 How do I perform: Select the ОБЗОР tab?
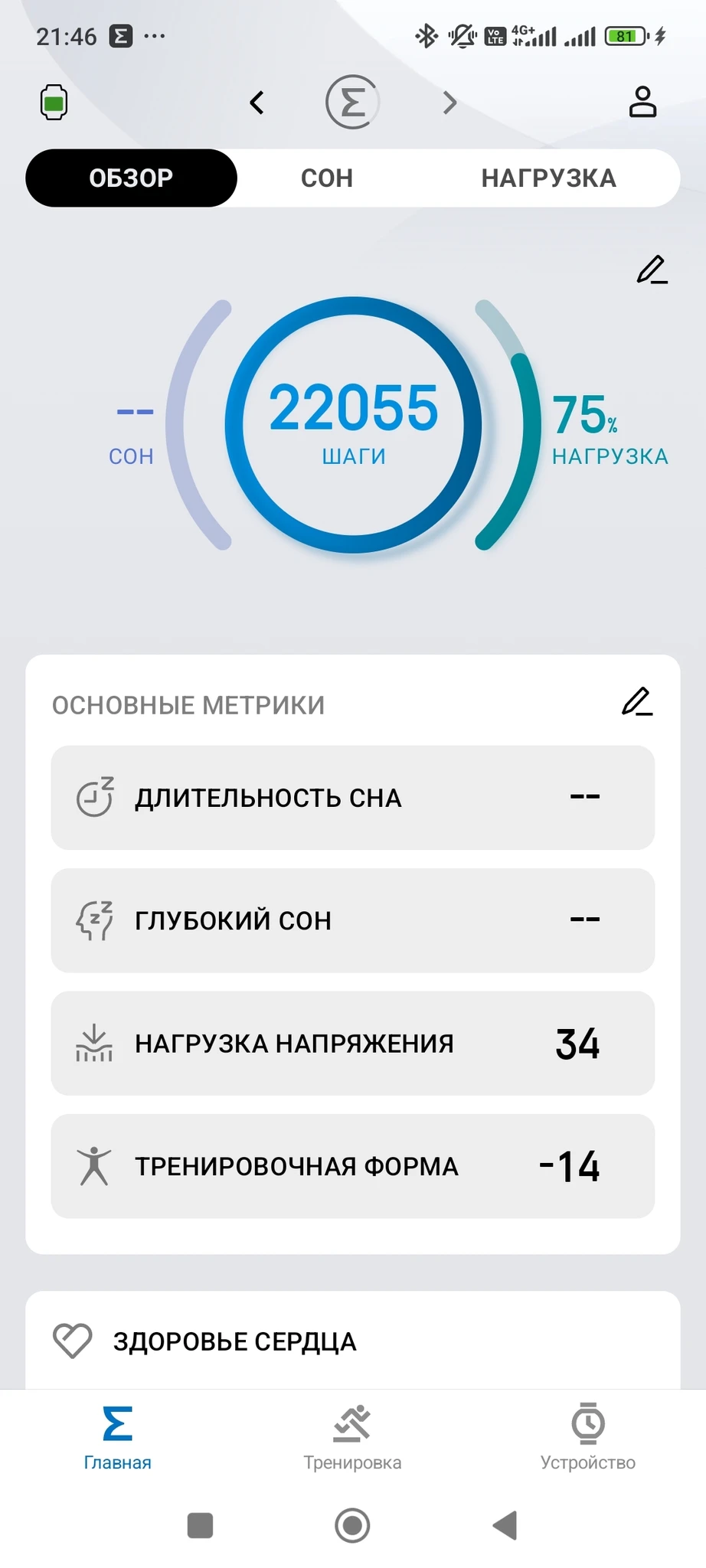pos(131,178)
